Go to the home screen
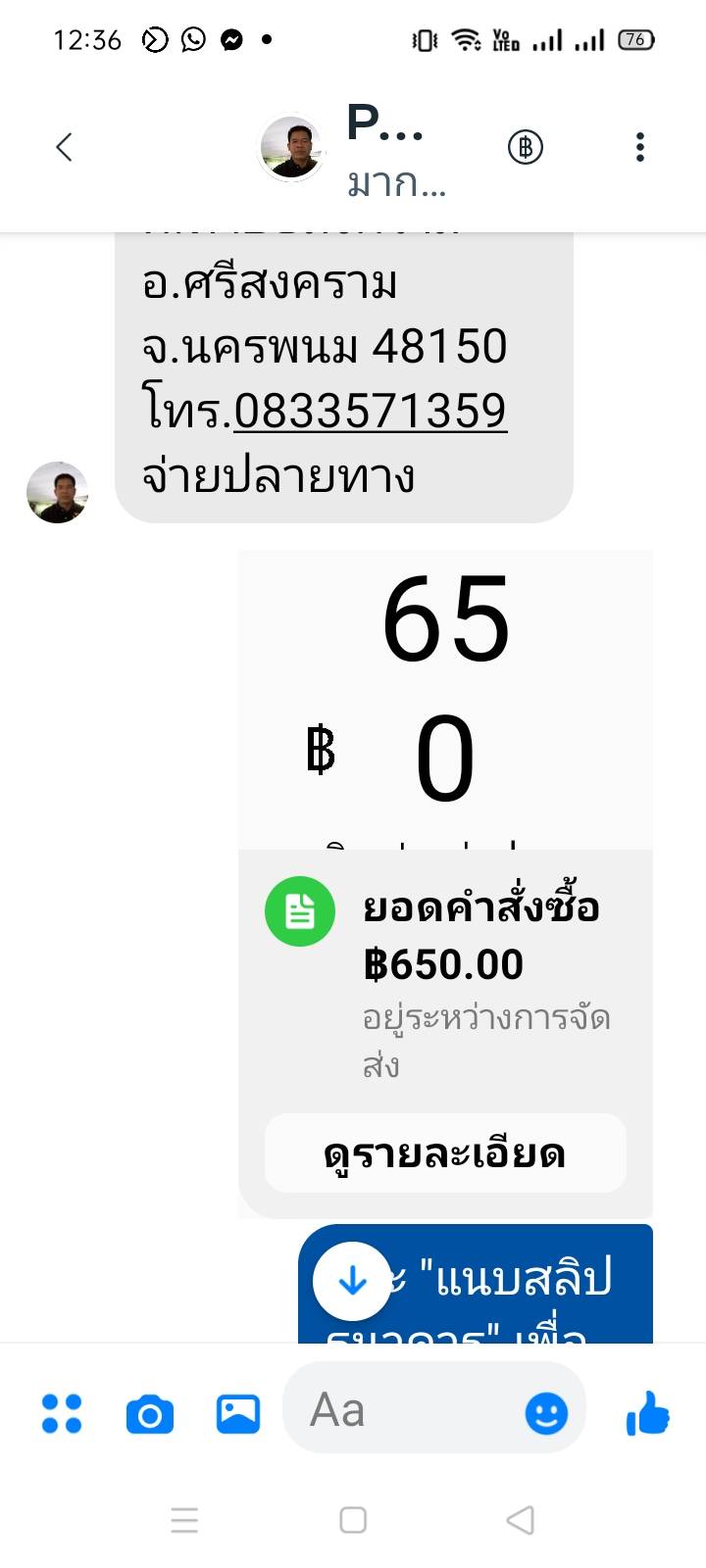The width and height of the screenshot is (706, 1568). (x=353, y=1520)
